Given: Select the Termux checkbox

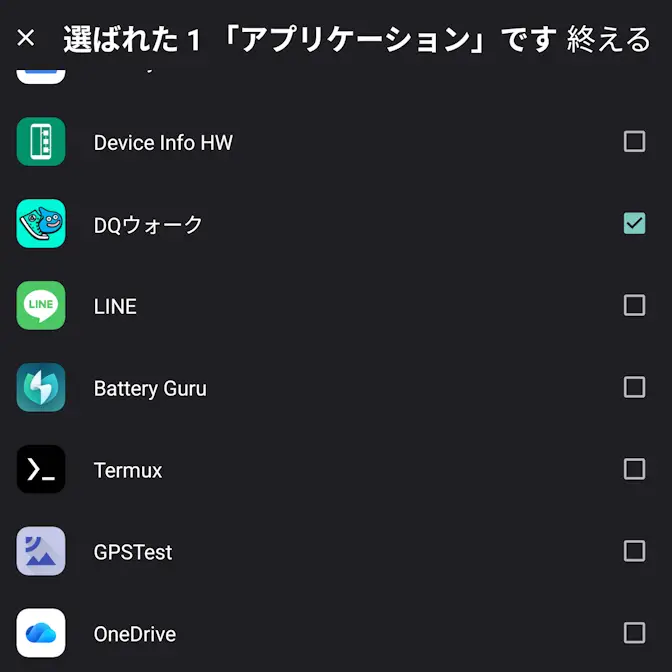Looking at the screenshot, I should (x=634, y=469).
